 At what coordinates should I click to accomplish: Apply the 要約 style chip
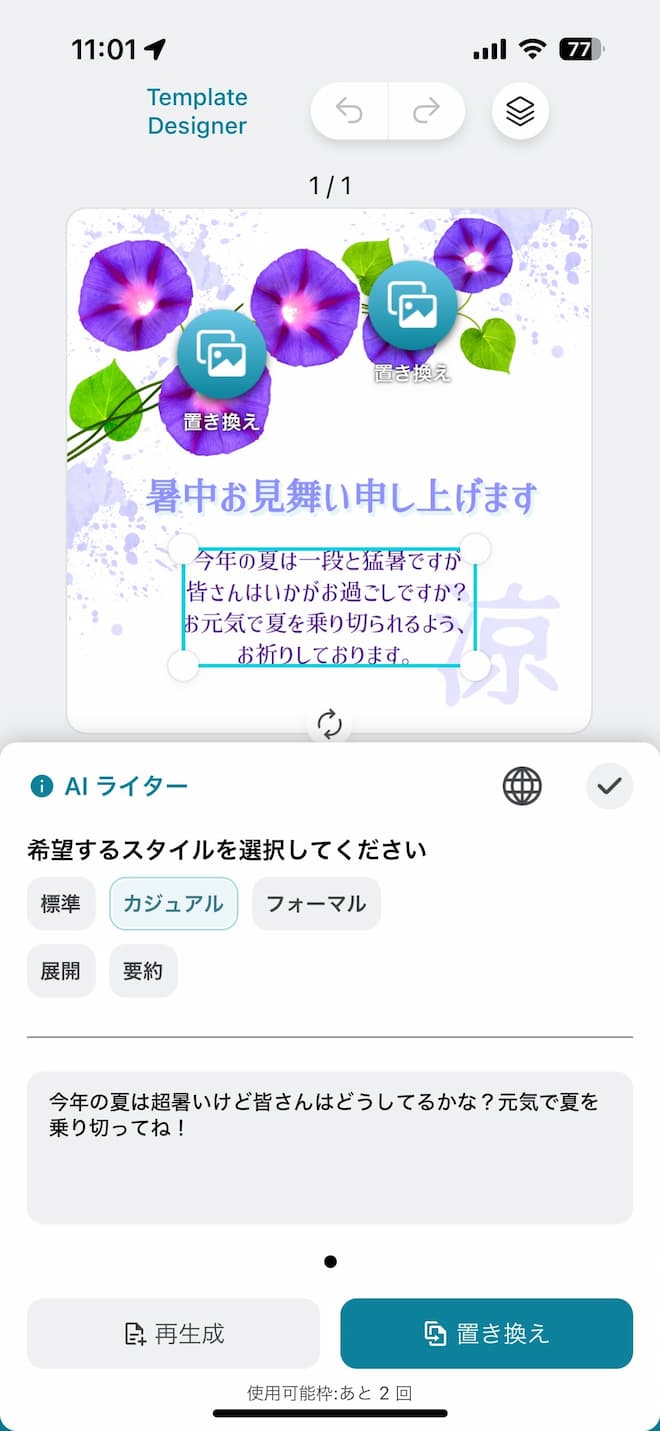click(143, 971)
